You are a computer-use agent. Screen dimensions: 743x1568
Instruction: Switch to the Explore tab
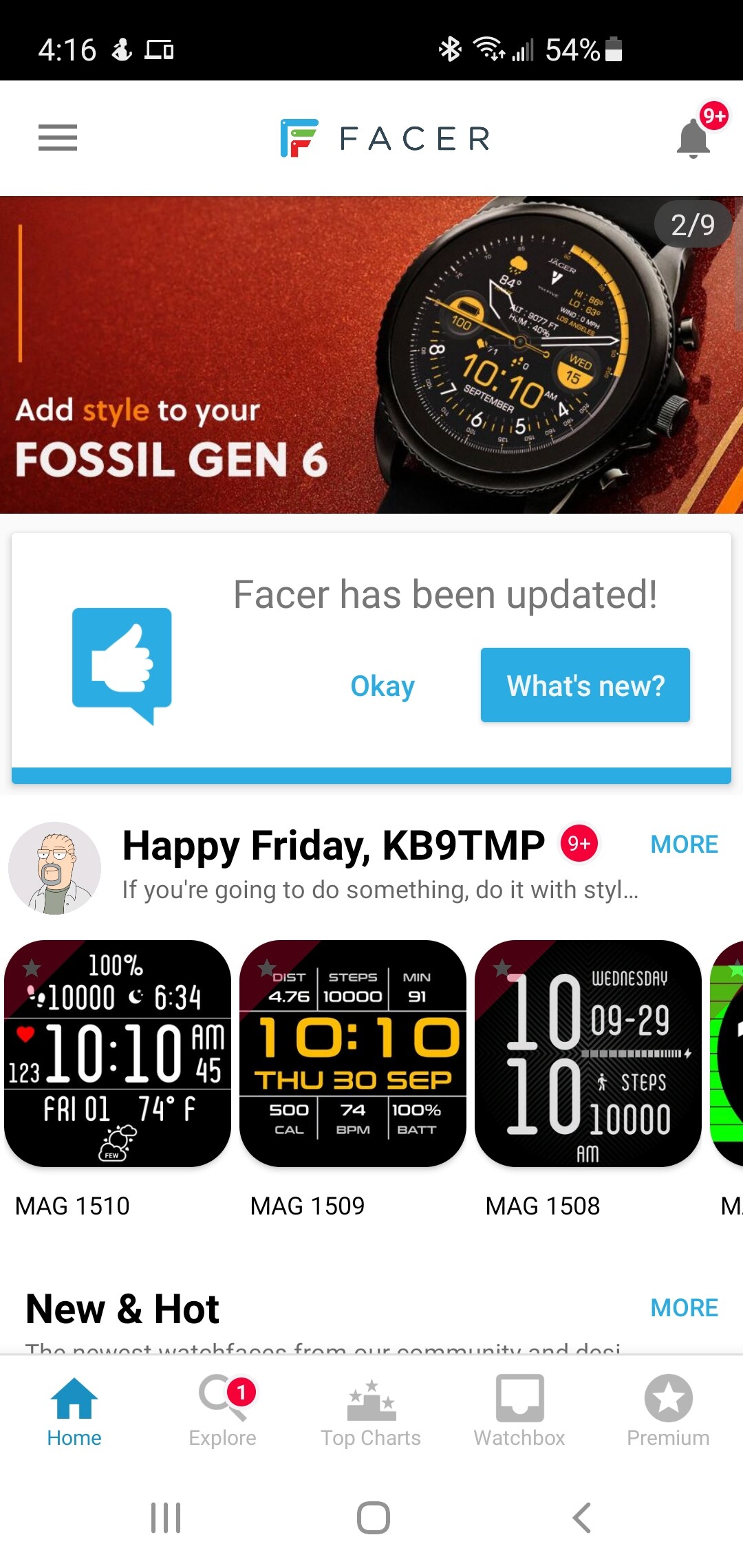(x=223, y=1411)
